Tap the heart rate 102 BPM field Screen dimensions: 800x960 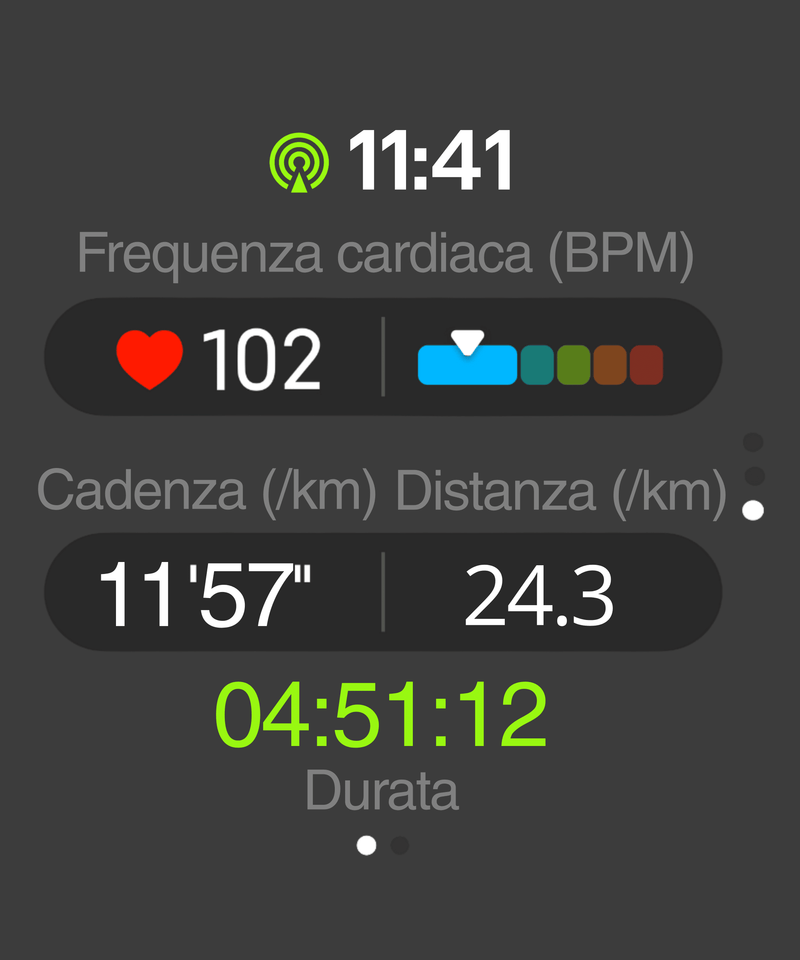(x=383, y=357)
